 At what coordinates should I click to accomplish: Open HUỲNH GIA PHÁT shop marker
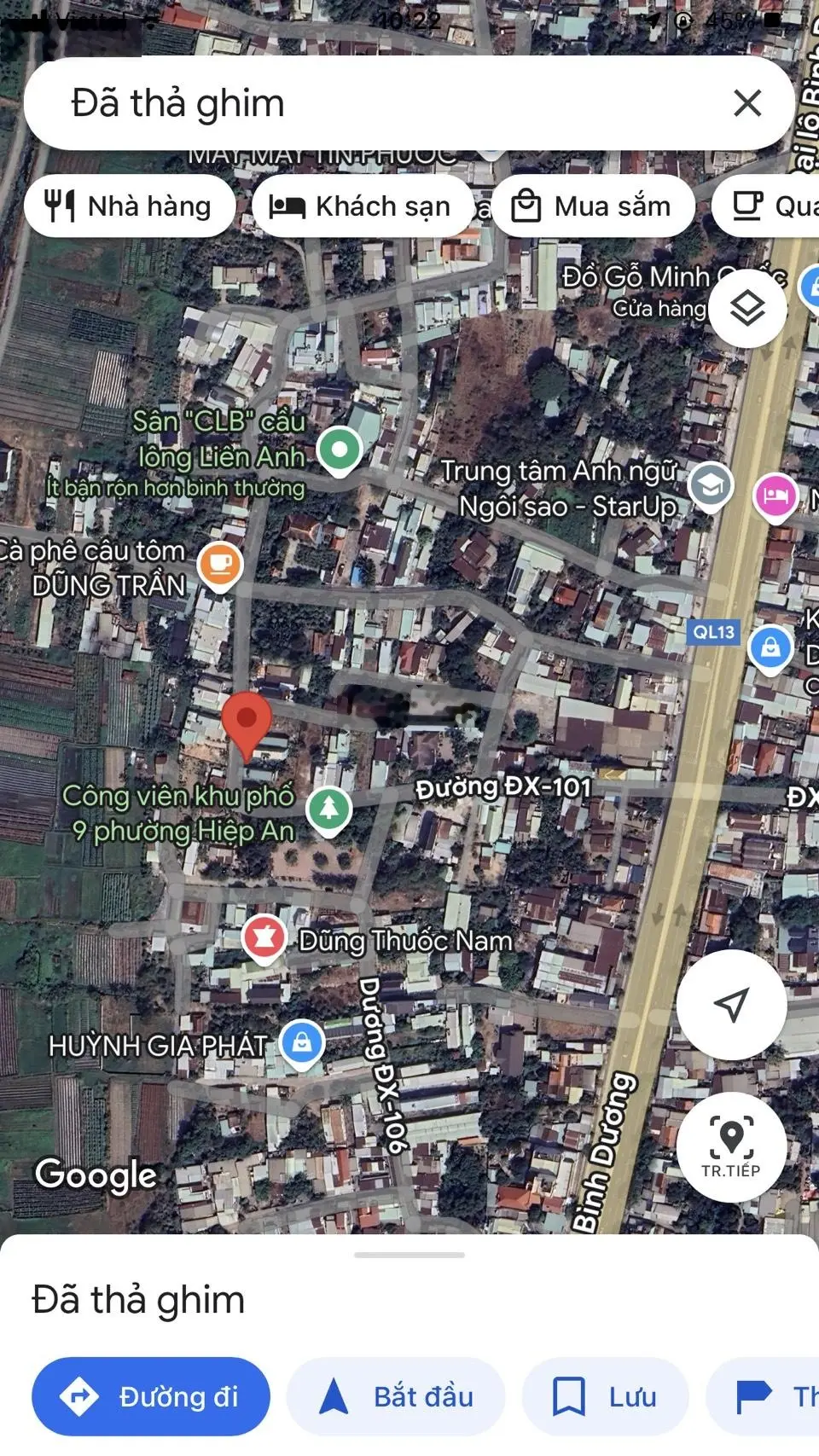pyautogui.click(x=301, y=1042)
